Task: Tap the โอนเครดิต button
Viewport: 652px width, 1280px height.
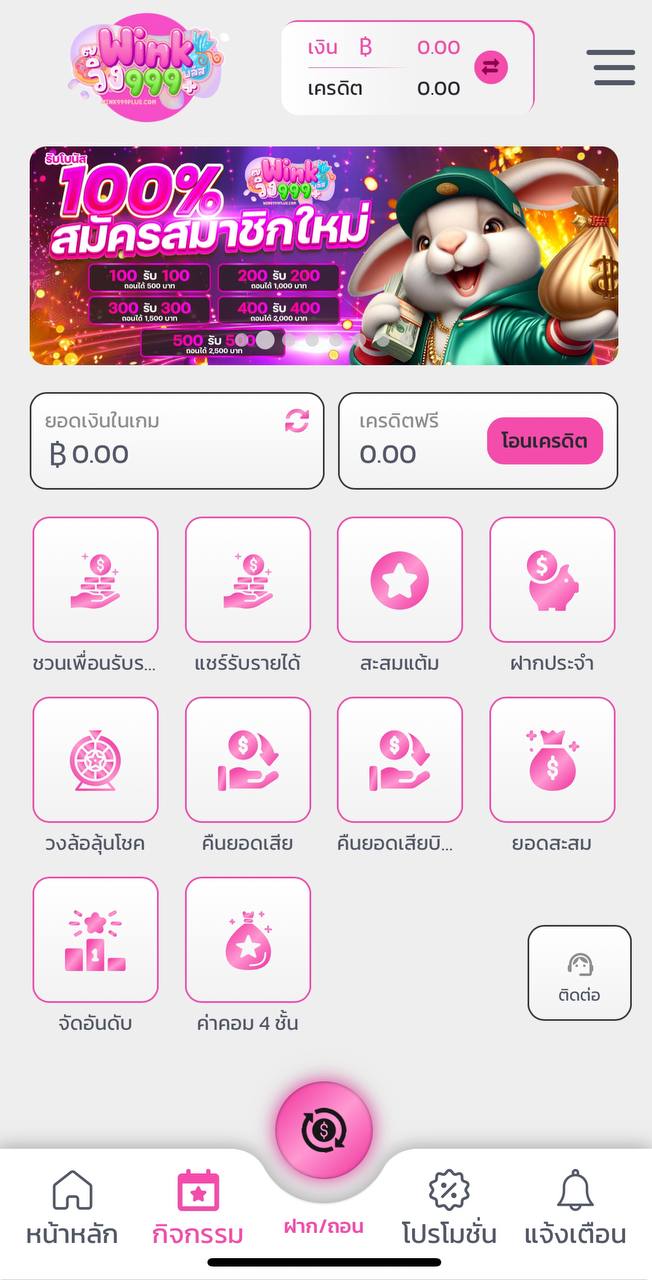Action: (x=545, y=440)
